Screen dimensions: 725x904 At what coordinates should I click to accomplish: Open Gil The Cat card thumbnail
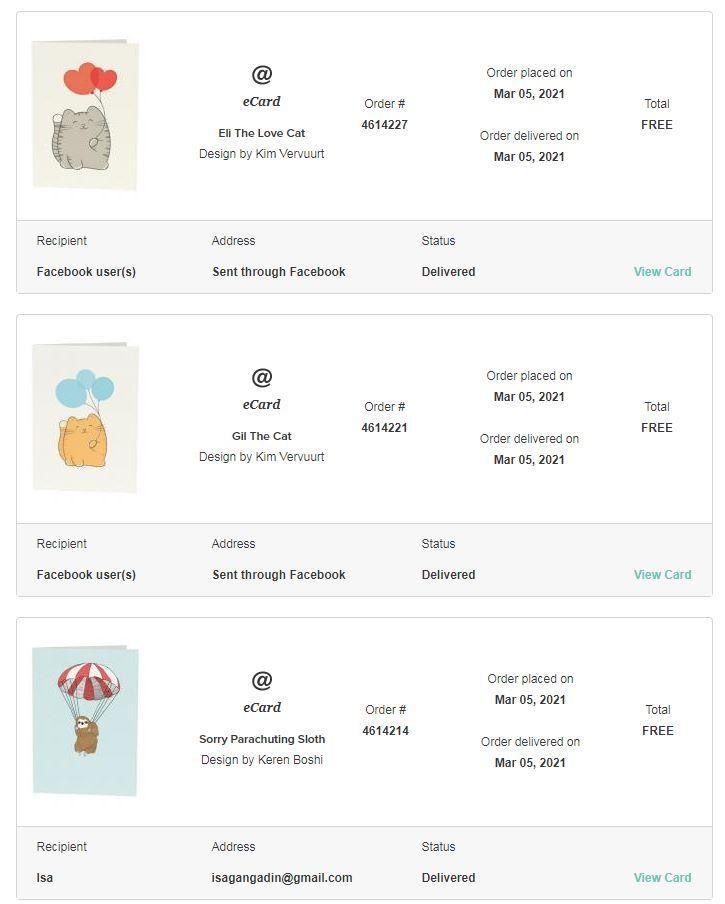pos(85,418)
